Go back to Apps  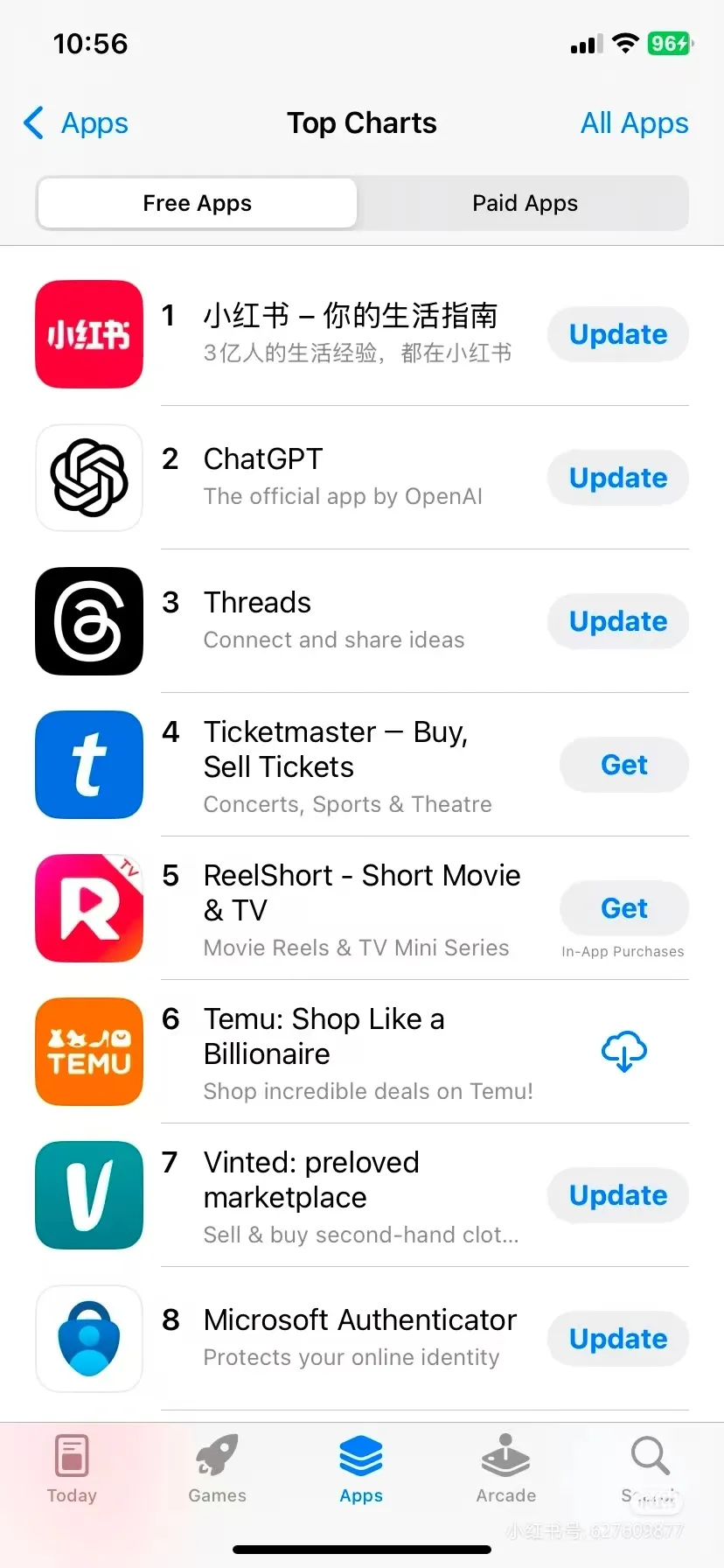pos(76,123)
